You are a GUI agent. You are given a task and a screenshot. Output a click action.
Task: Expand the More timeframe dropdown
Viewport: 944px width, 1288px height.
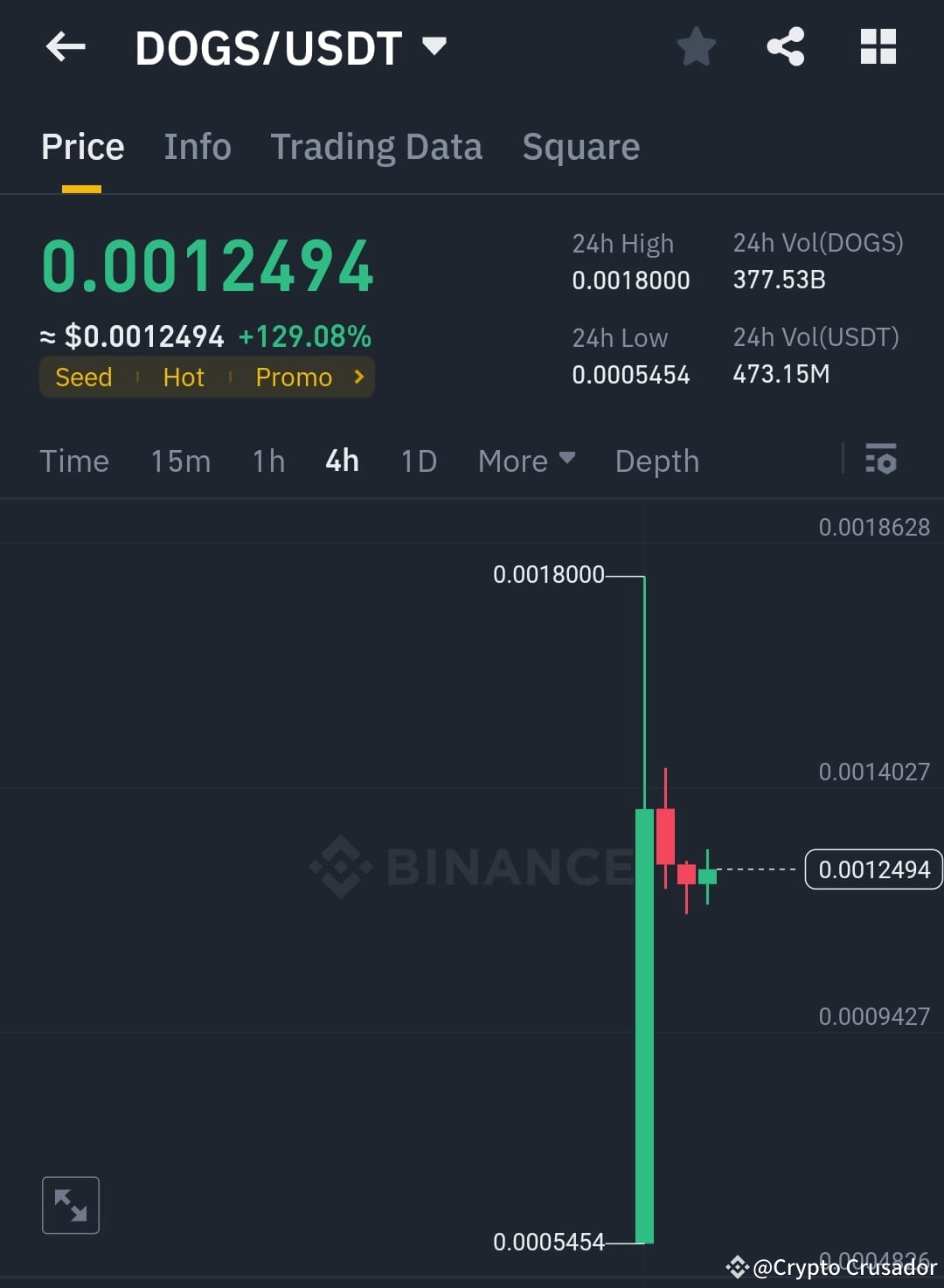525,460
